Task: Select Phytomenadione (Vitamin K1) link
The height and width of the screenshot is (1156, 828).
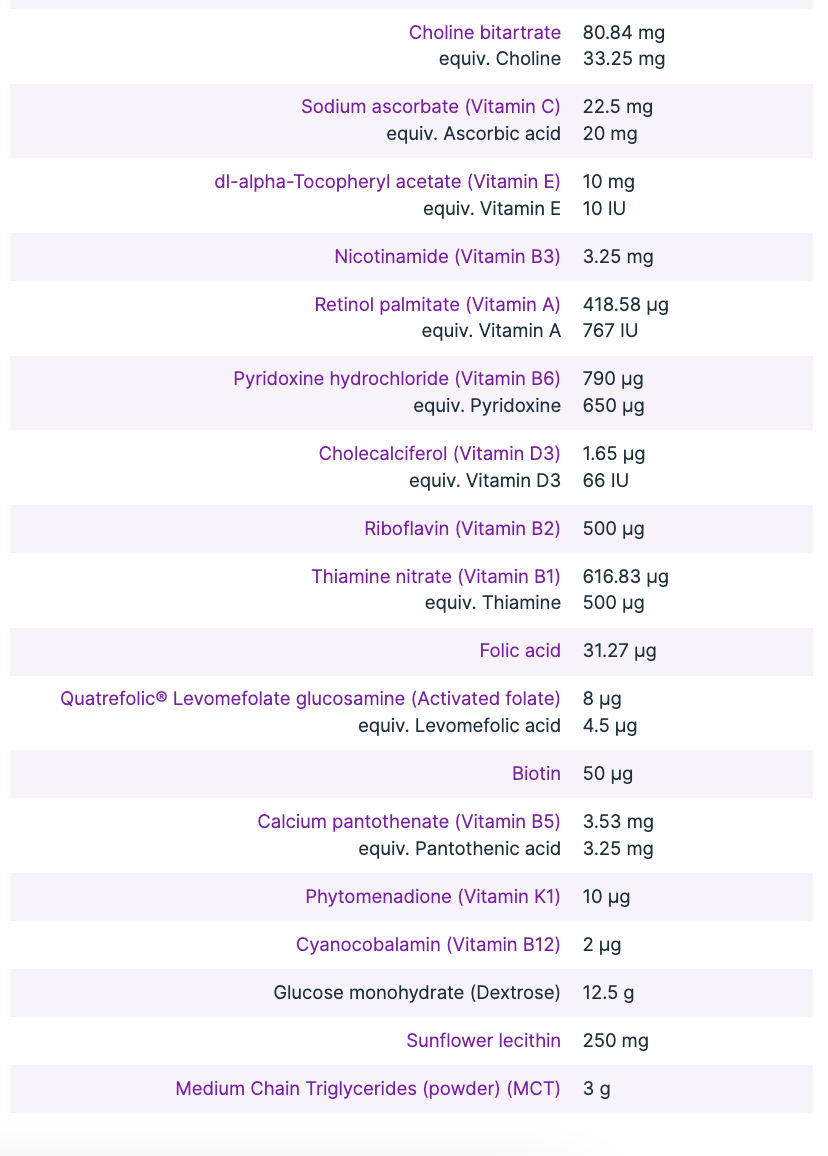Action: pos(432,897)
